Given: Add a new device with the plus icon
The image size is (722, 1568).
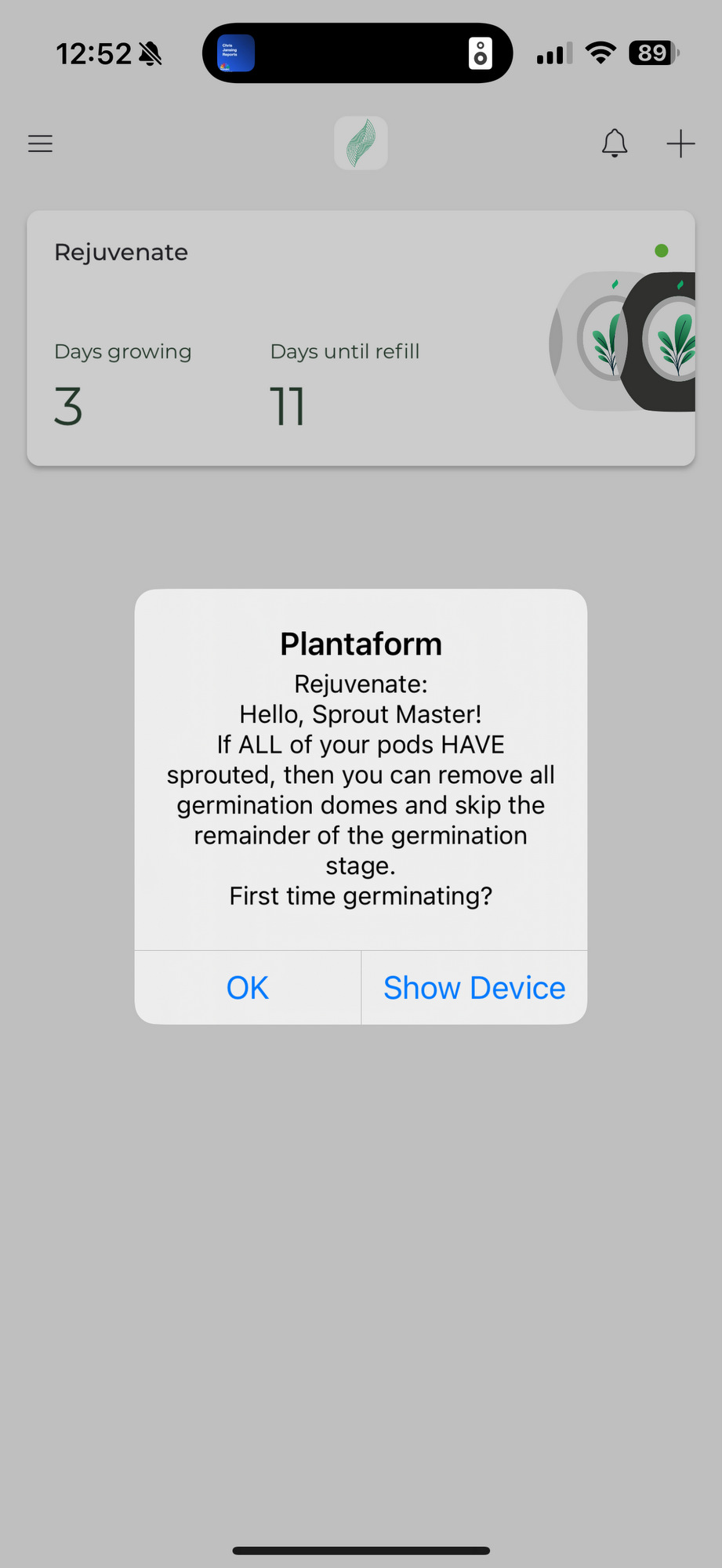Looking at the screenshot, I should (x=680, y=143).
